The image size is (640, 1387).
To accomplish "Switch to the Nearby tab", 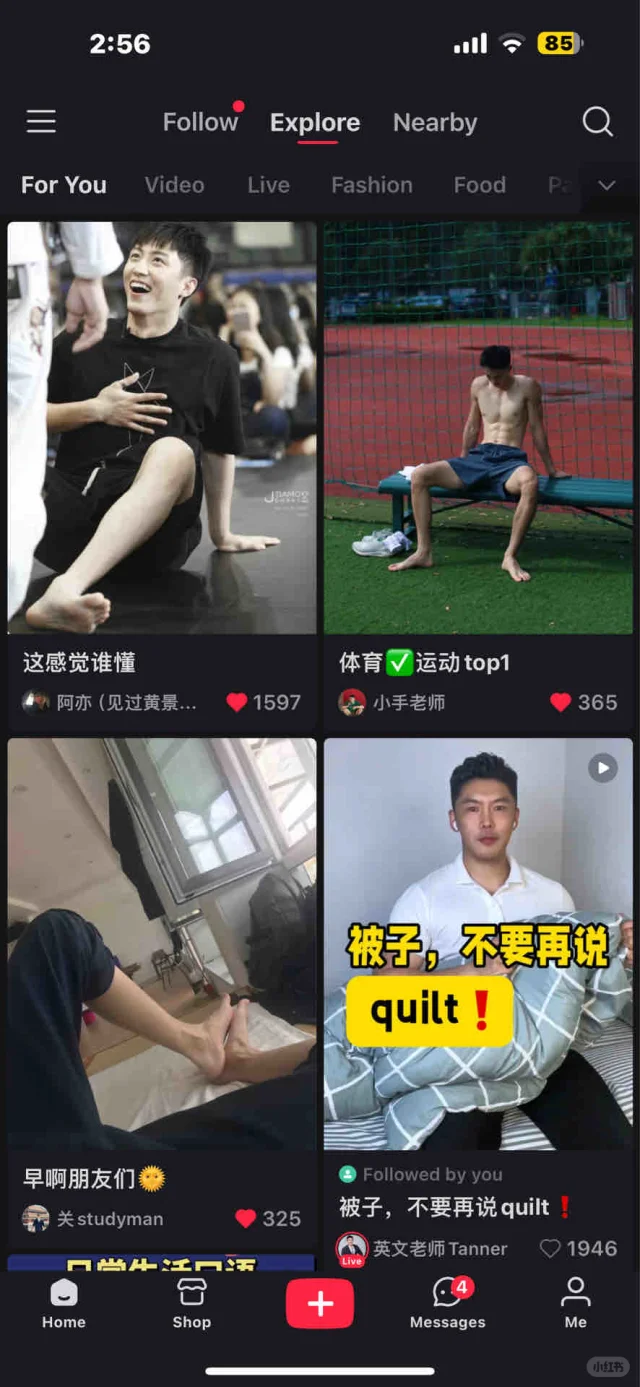I will pyautogui.click(x=435, y=122).
